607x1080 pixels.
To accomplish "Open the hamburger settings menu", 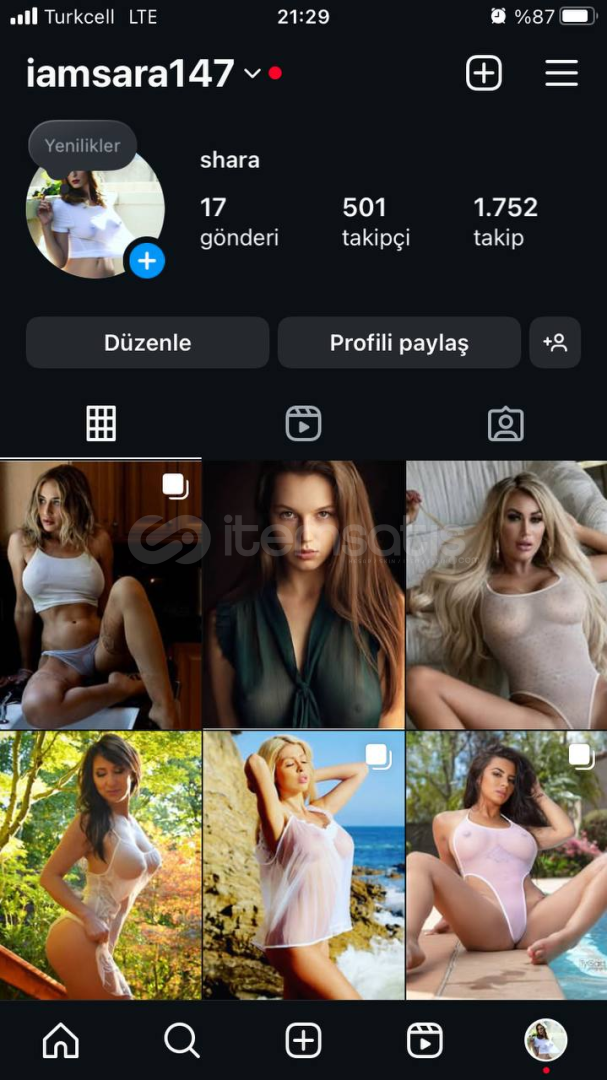I will pos(561,73).
